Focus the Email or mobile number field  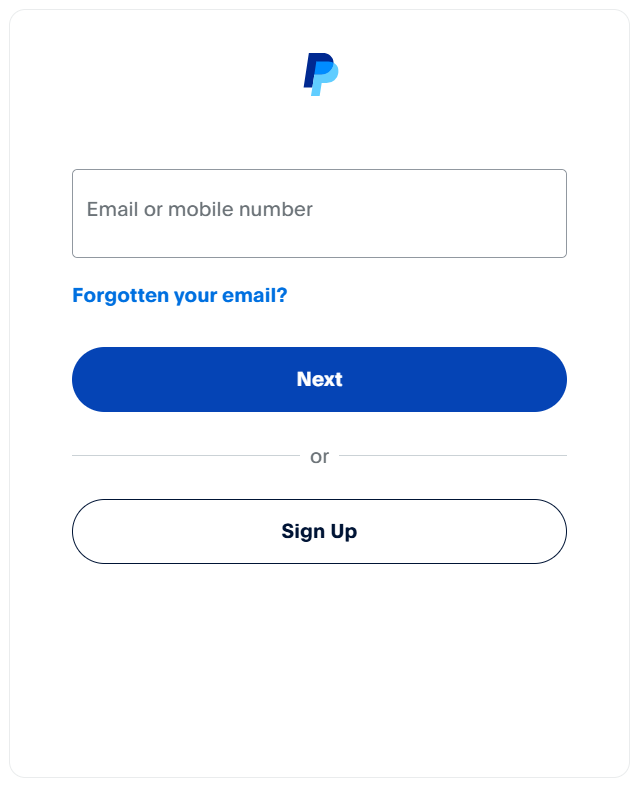pyautogui.click(x=319, y=213)
